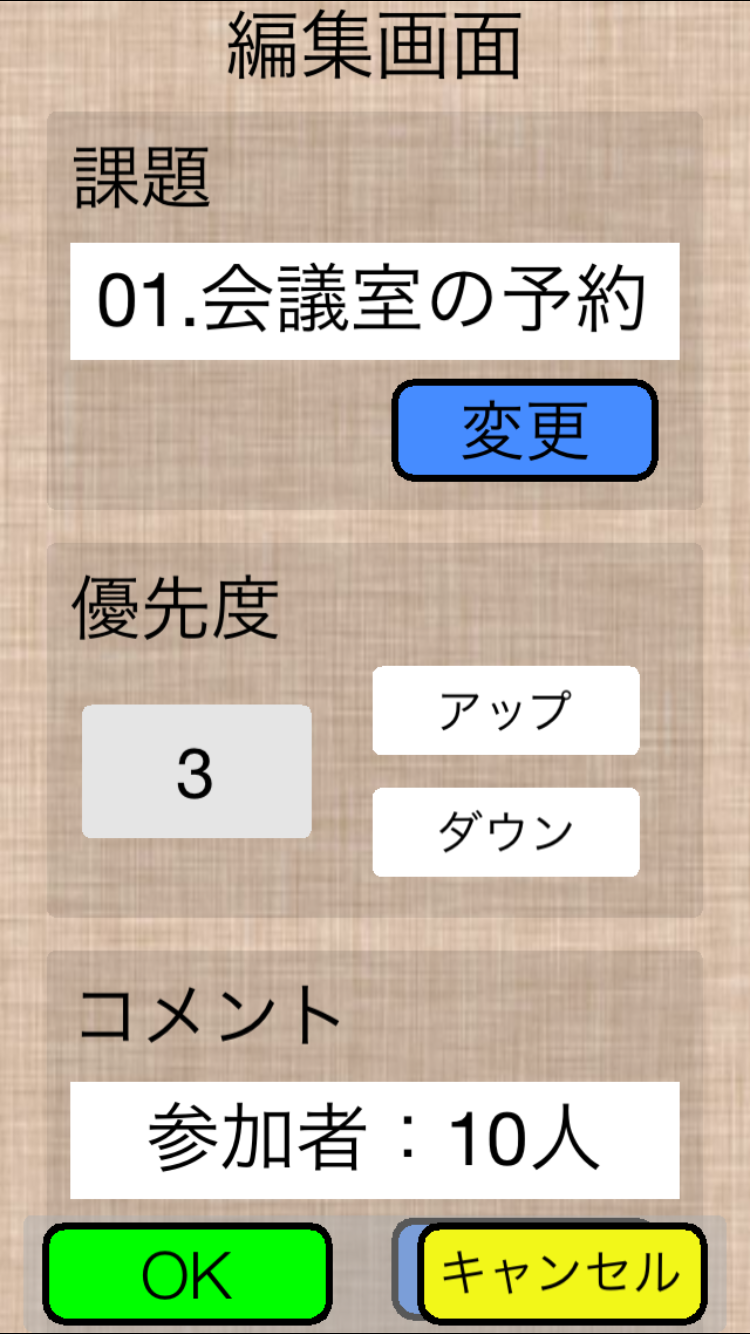
Task: Confirm edits with the green OK button
Action: 187,1273
